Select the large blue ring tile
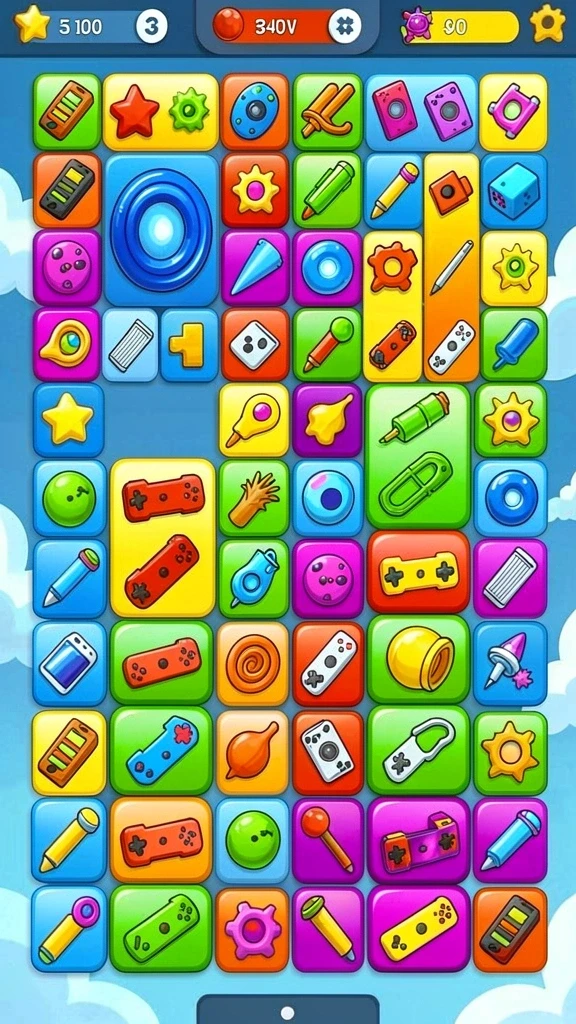 161,230
